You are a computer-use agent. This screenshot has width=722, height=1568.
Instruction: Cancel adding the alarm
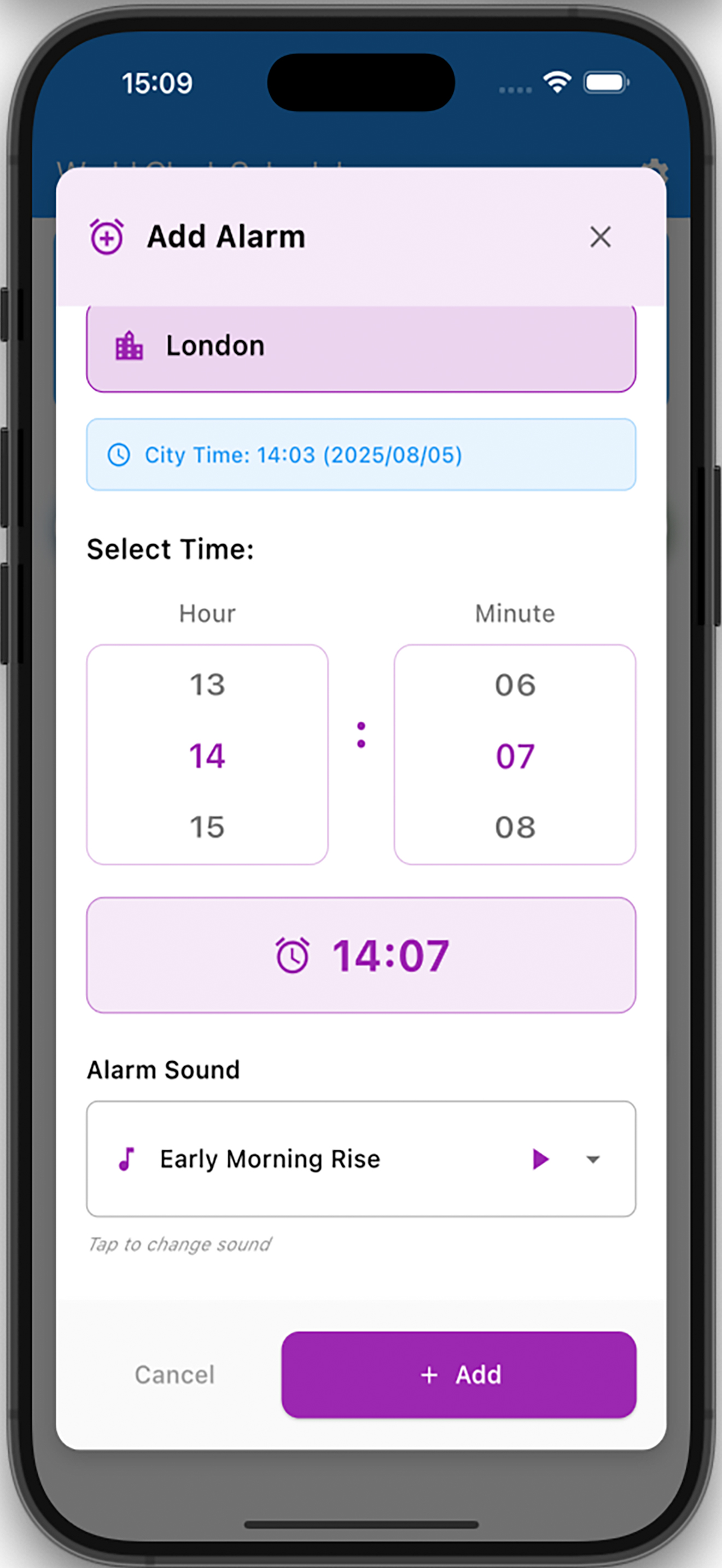174,1374
